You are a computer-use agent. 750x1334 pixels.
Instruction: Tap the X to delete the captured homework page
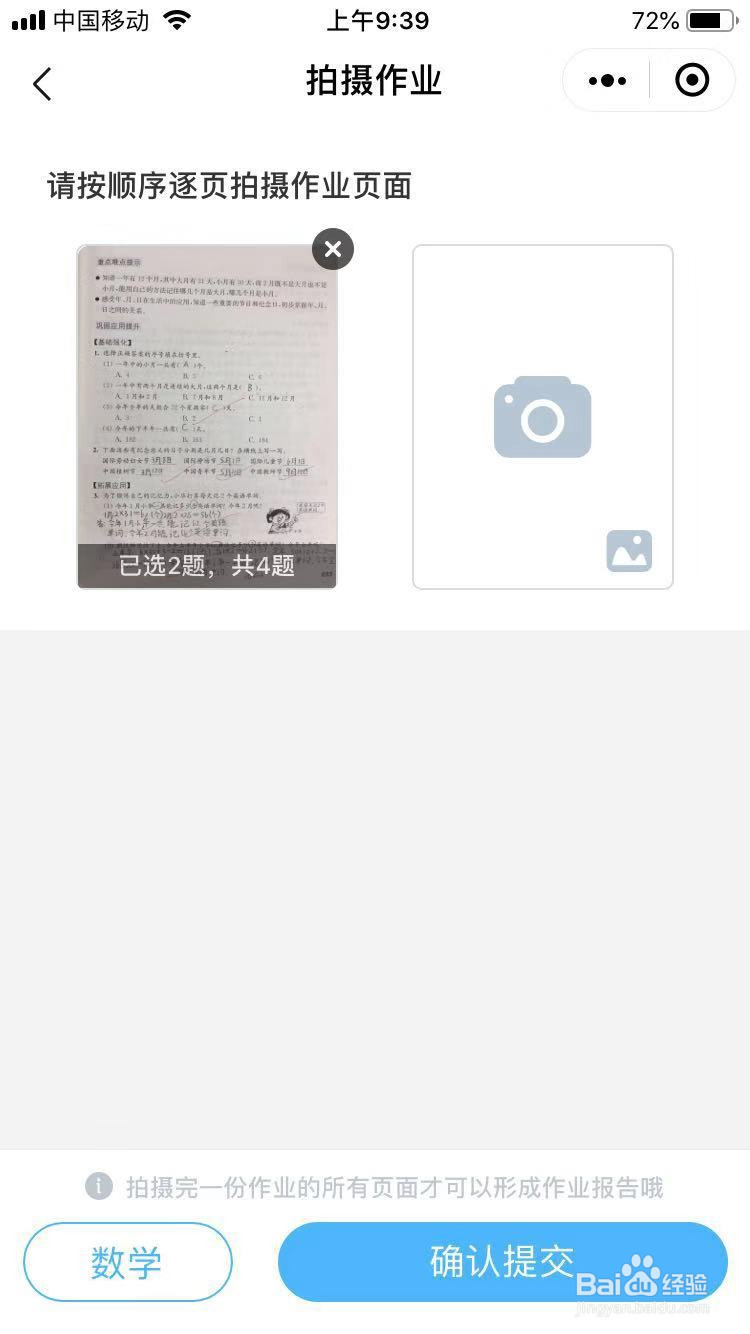tap(333, 249)
